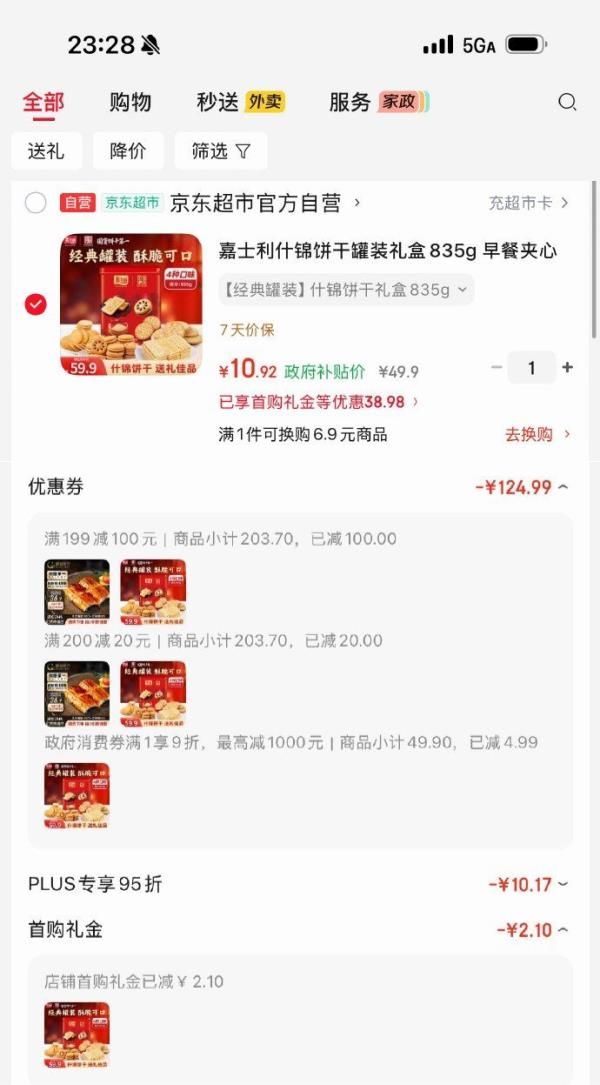The height and width of the screenshot is (1085, 600).
Task: Tap the 送礼 chip
Action: point(46,151)
